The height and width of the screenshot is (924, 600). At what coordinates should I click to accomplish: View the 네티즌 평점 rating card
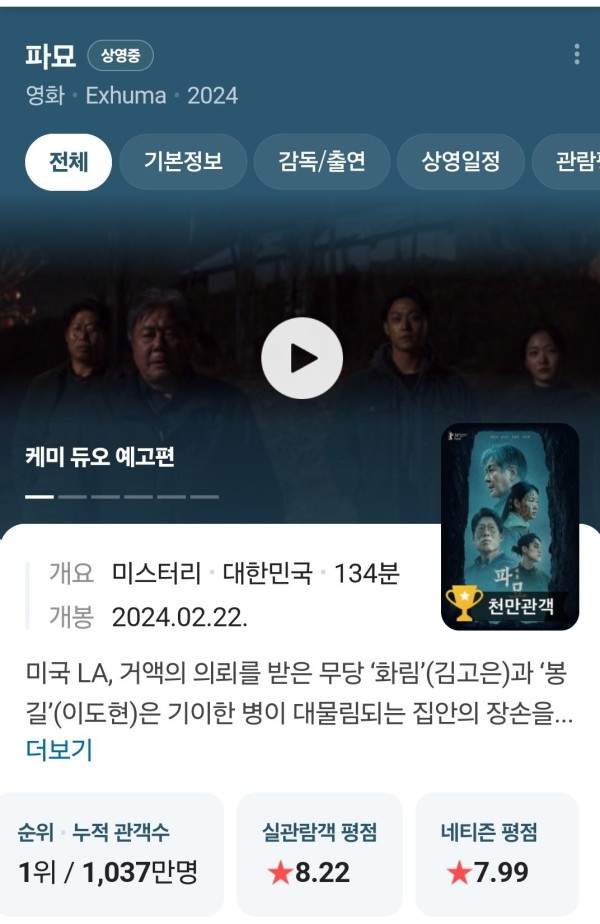[497, 853]
